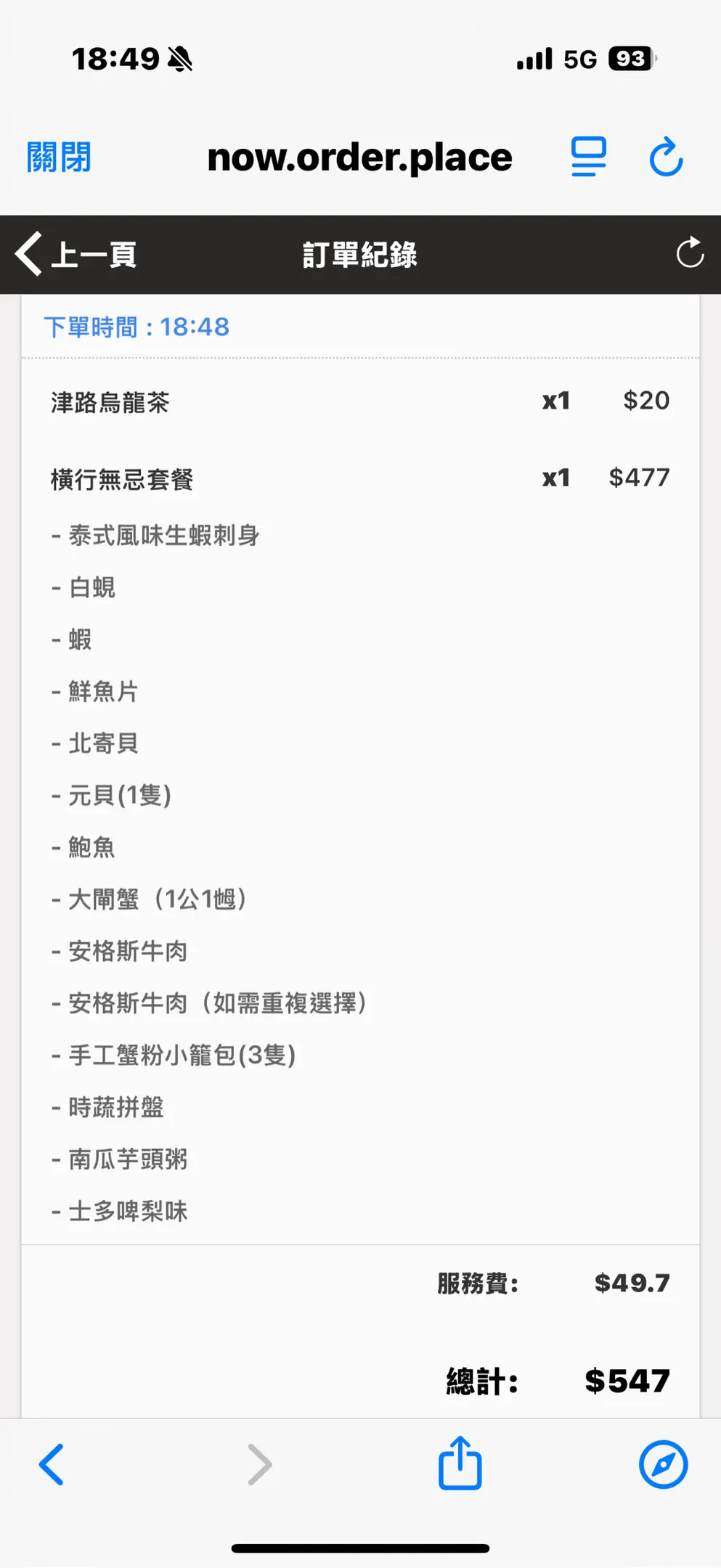
Task: Tap 關閉 to close the browser view
Action: tap(59, 158)
